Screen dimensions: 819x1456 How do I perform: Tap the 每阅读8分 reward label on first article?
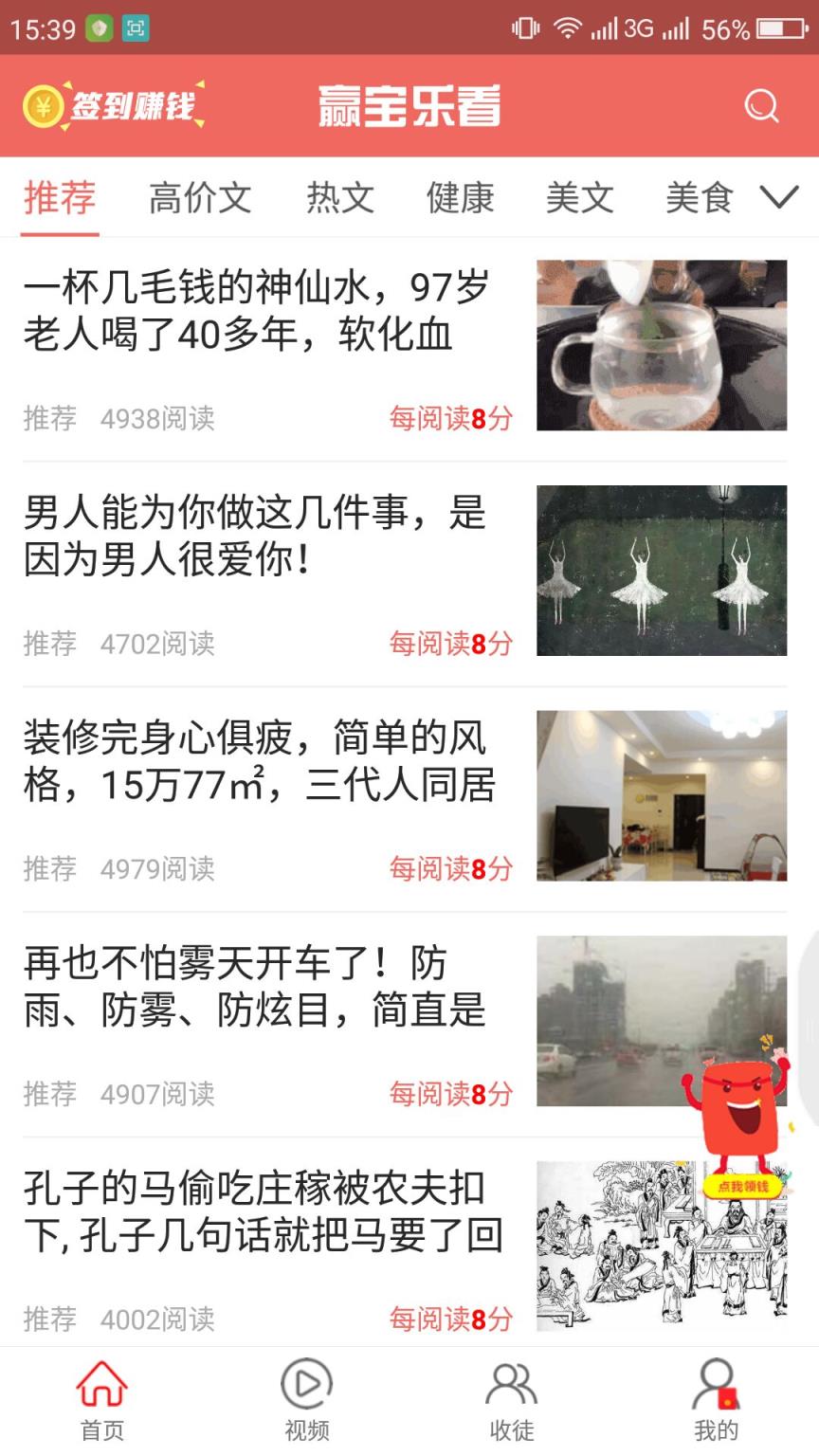pyautogui.click(x=448, y=418)
